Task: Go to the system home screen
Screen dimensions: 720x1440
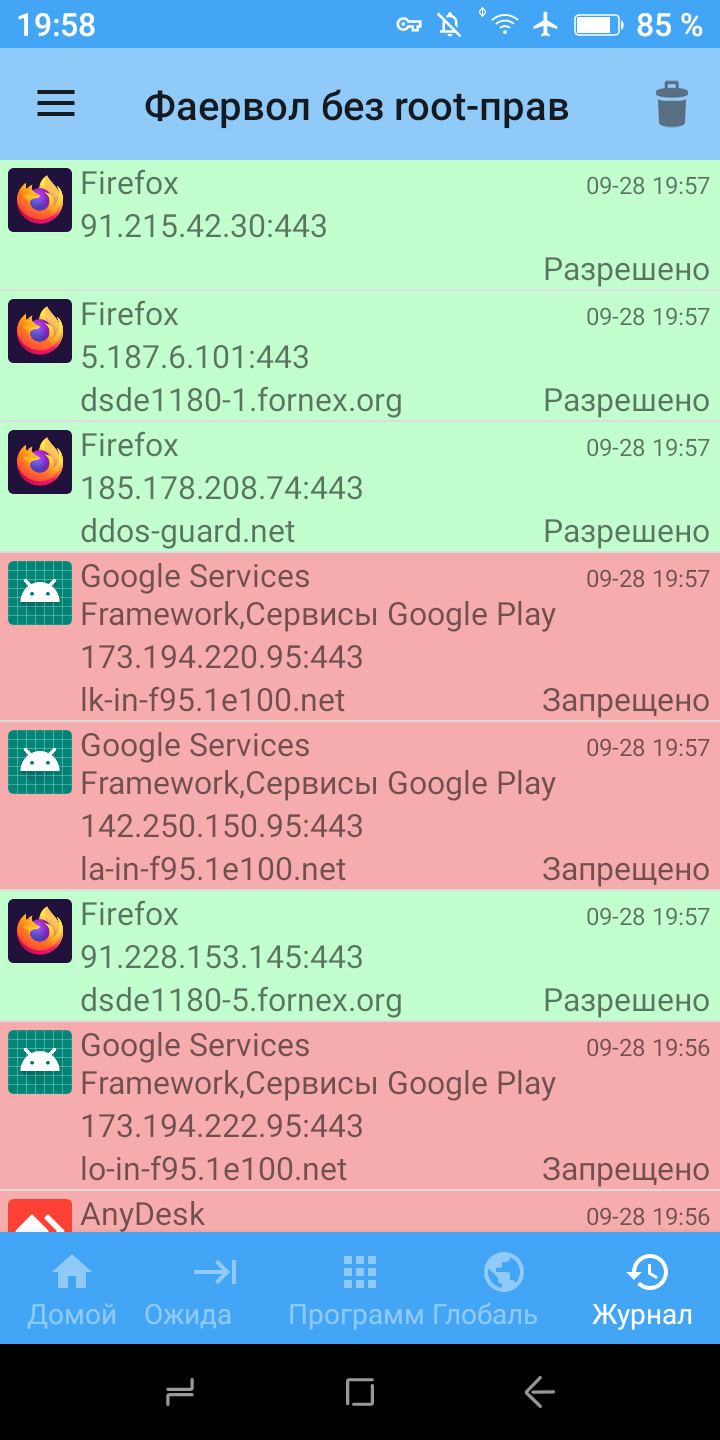Action: 359,1392
